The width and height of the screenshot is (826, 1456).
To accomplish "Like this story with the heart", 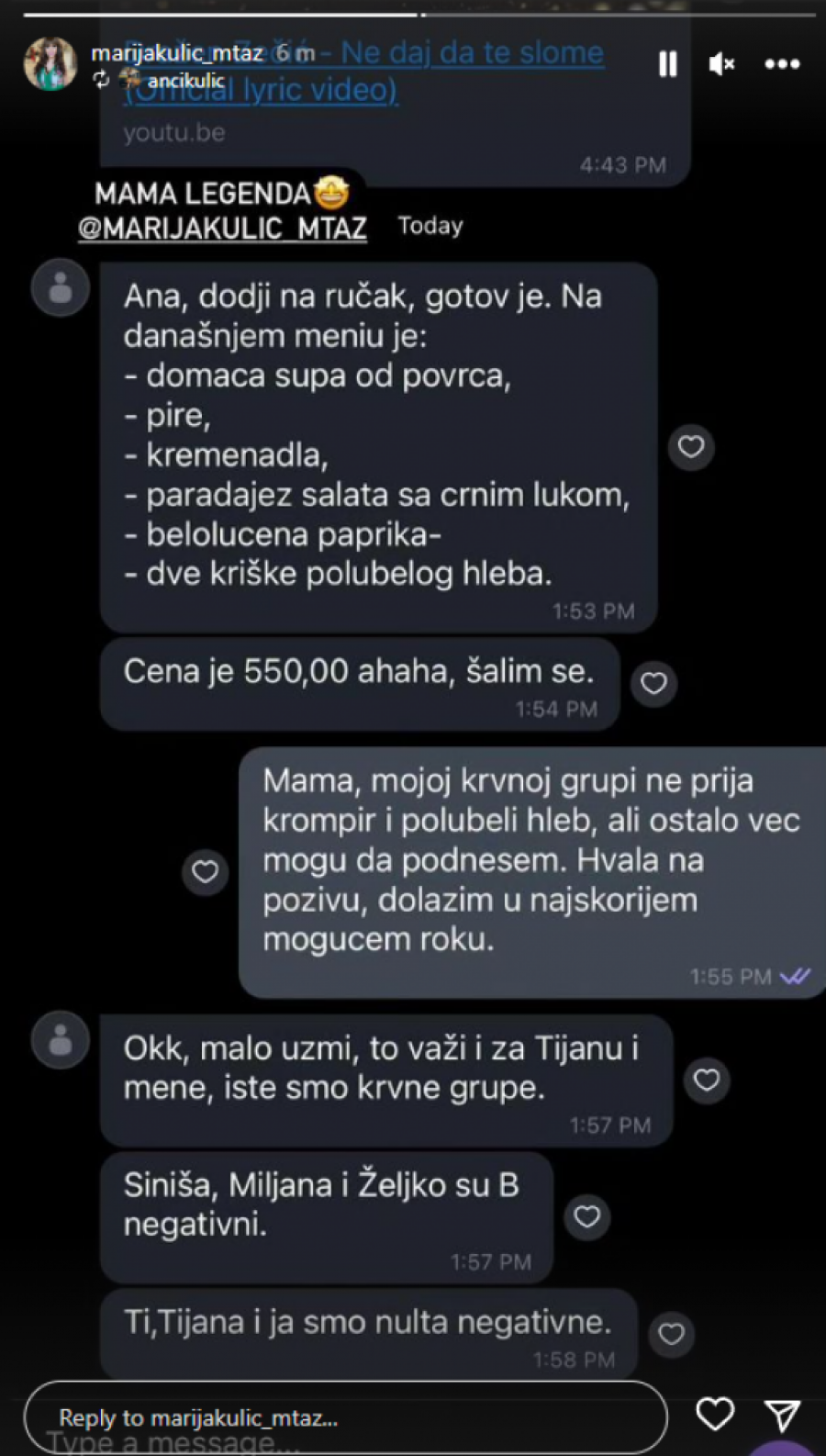I will pyautogui.click(x=715, y=1414).
